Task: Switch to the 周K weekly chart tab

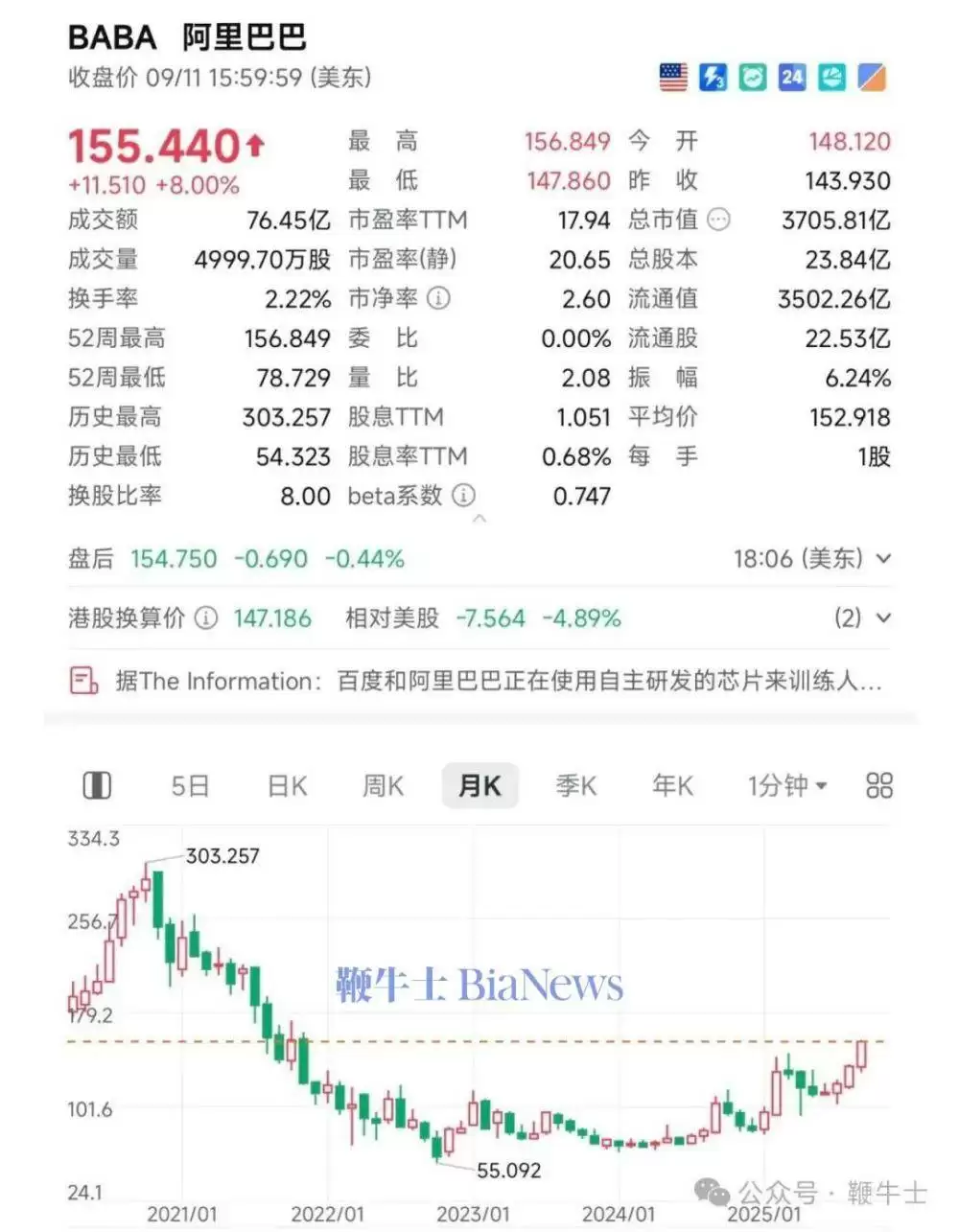Action: 383,784
